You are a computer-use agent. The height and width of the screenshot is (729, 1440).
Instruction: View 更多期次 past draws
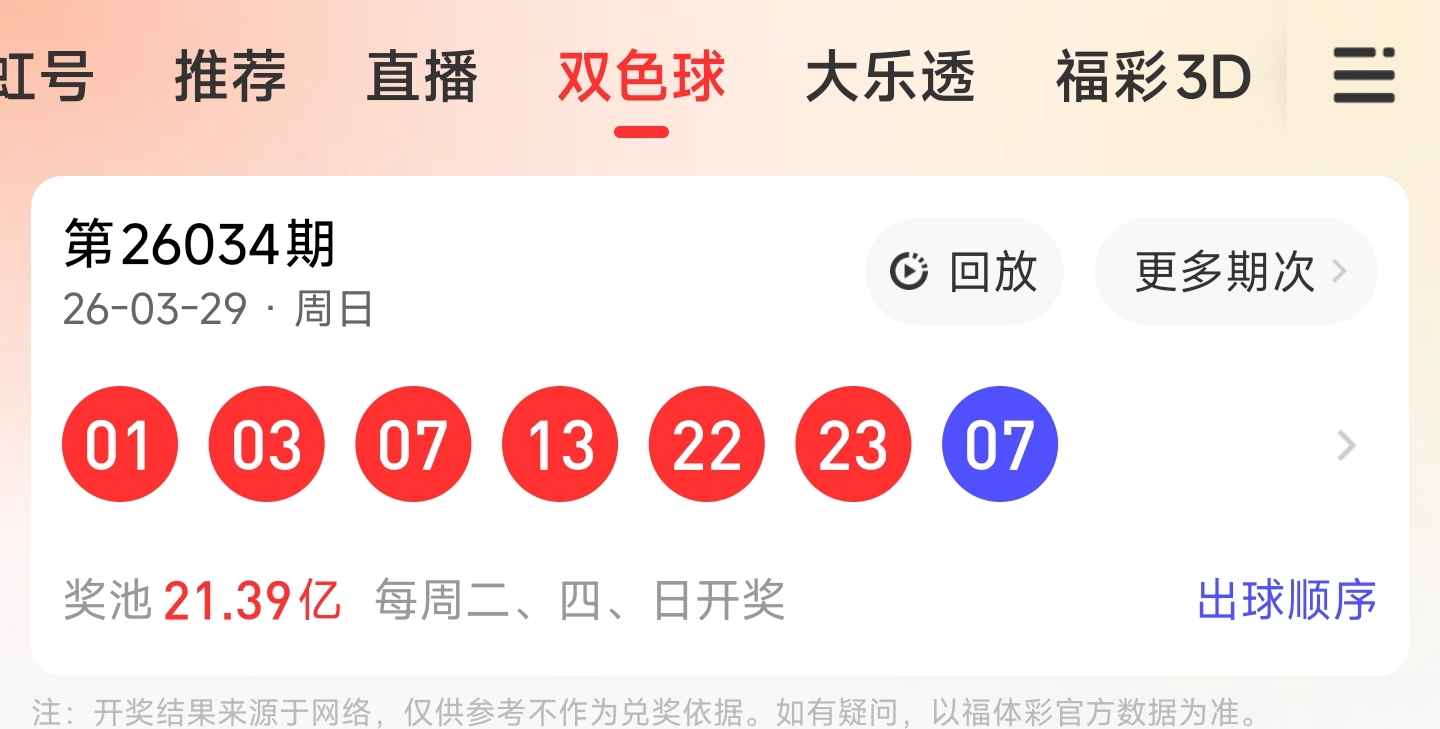tap(1237, 271)
